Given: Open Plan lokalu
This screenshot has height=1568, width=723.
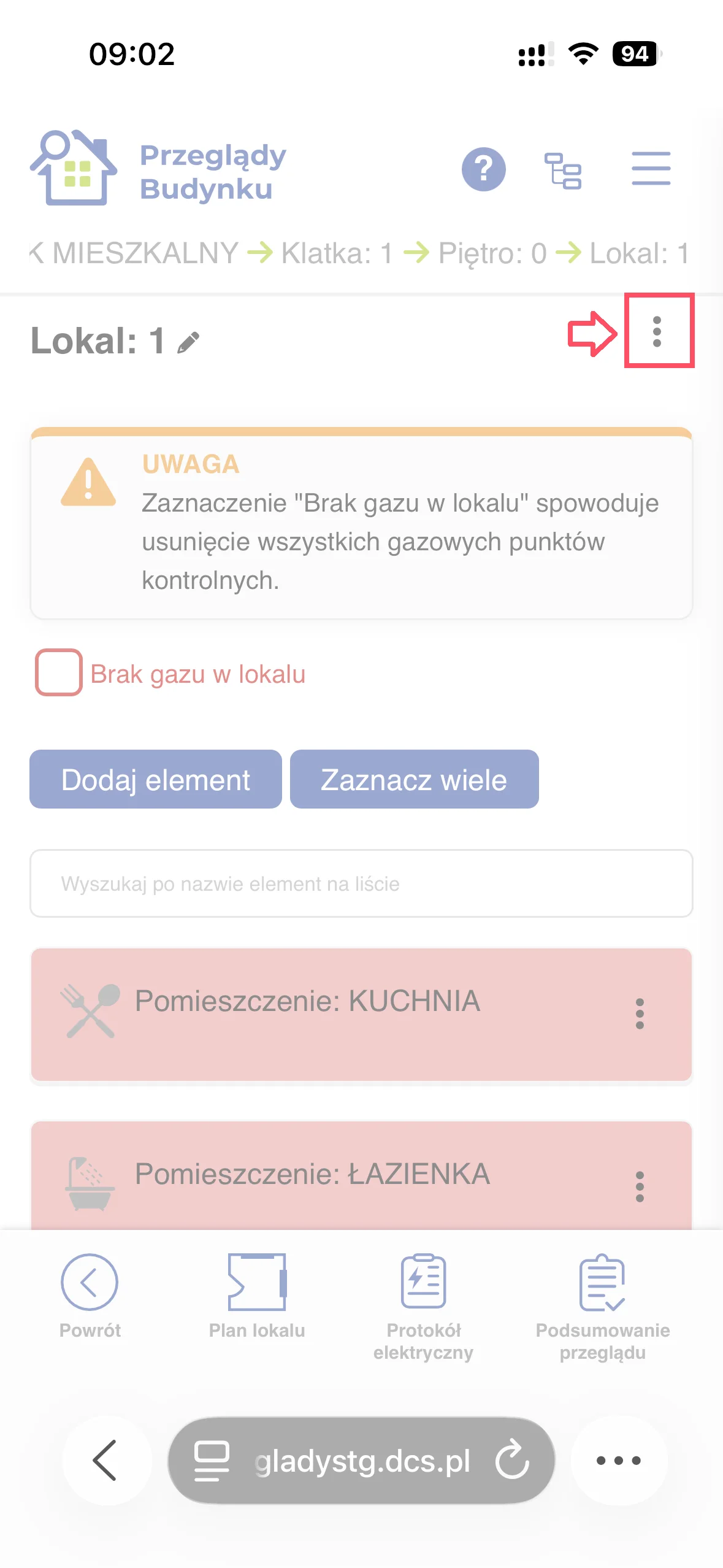Looking at the screenshot, I should point(256,1296).
